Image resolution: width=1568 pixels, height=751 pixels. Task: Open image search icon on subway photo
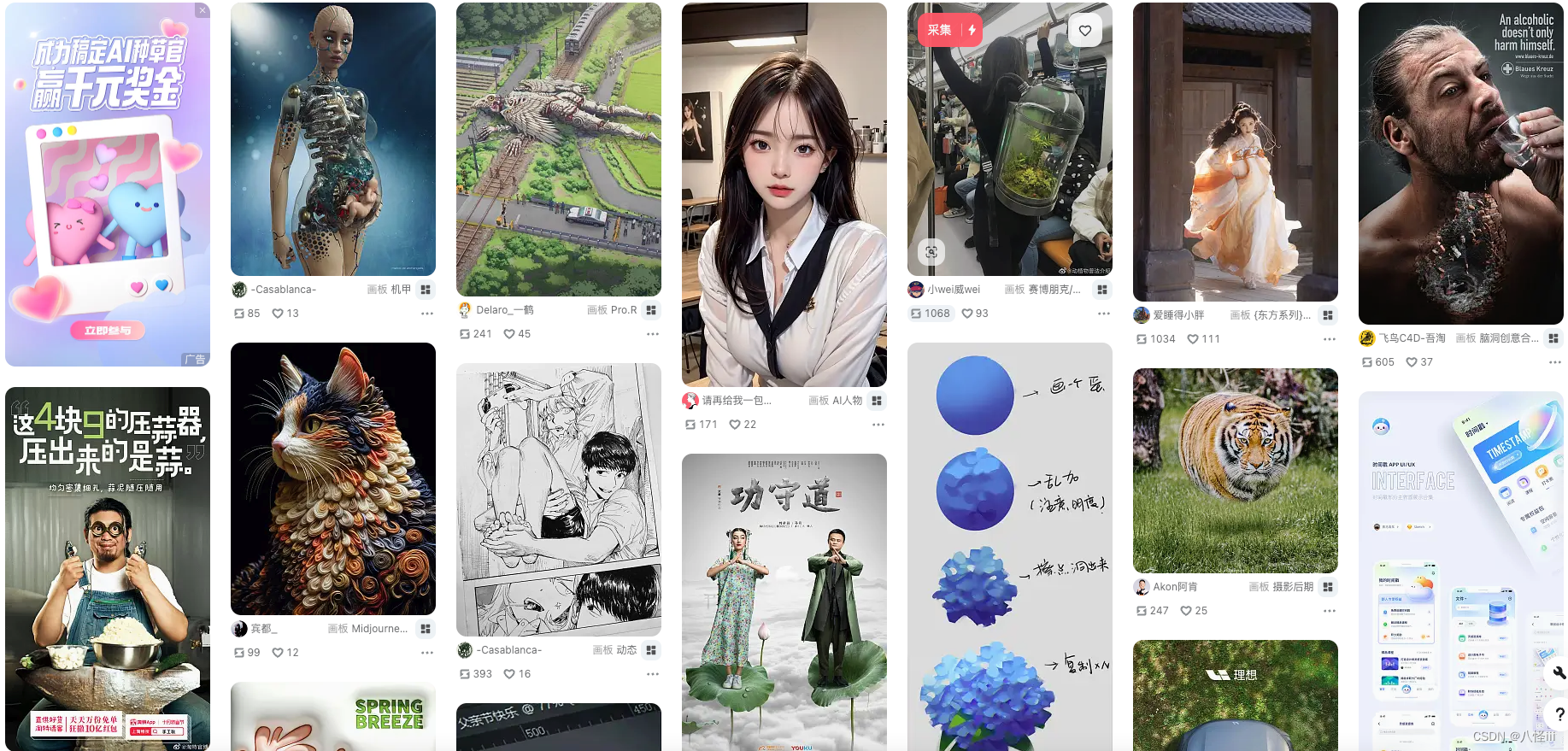point(931,252)
